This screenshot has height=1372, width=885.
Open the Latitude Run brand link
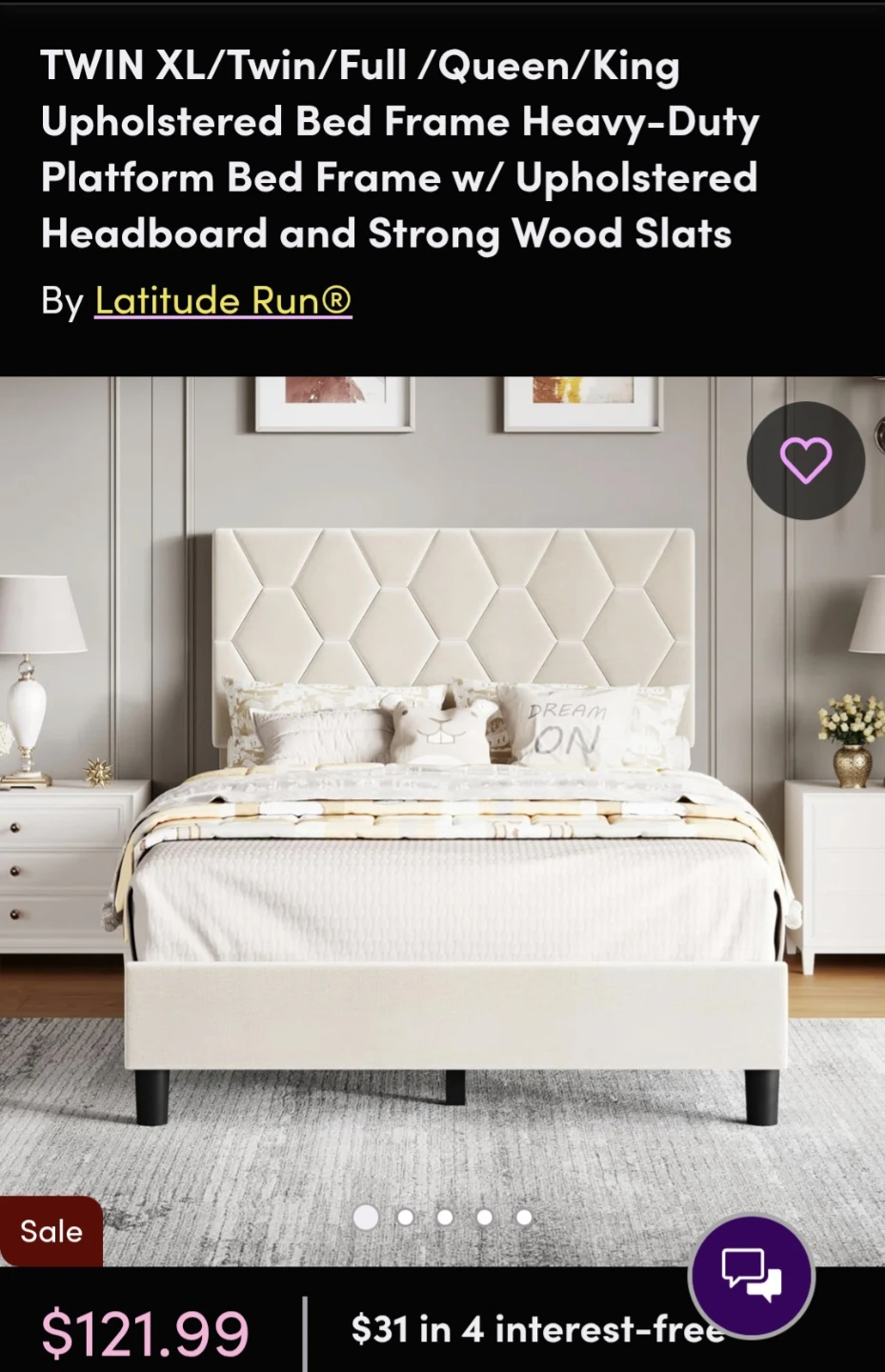(223, 301)
